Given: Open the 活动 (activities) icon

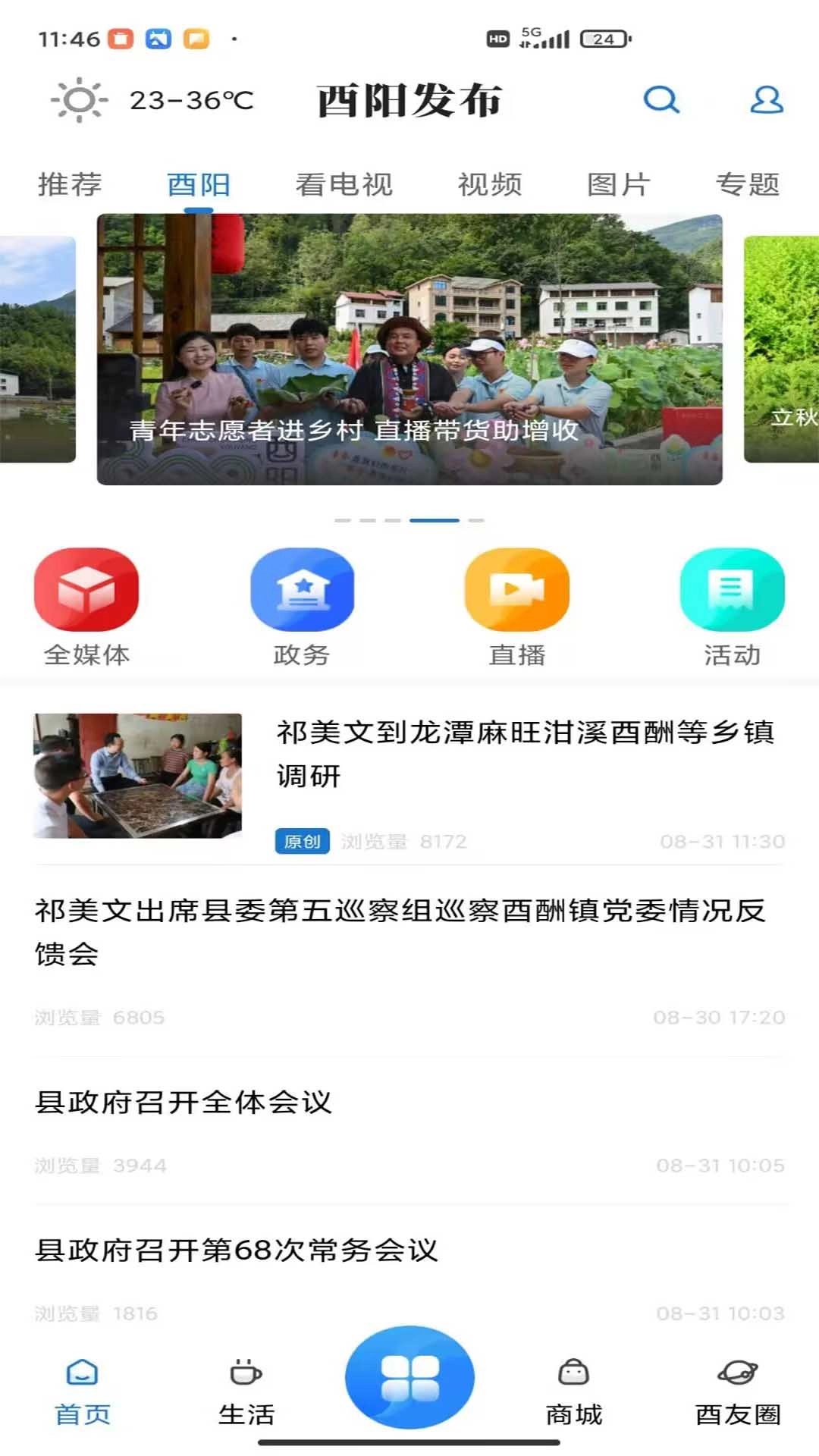Looking at the screenshot, I should (730, 590).
